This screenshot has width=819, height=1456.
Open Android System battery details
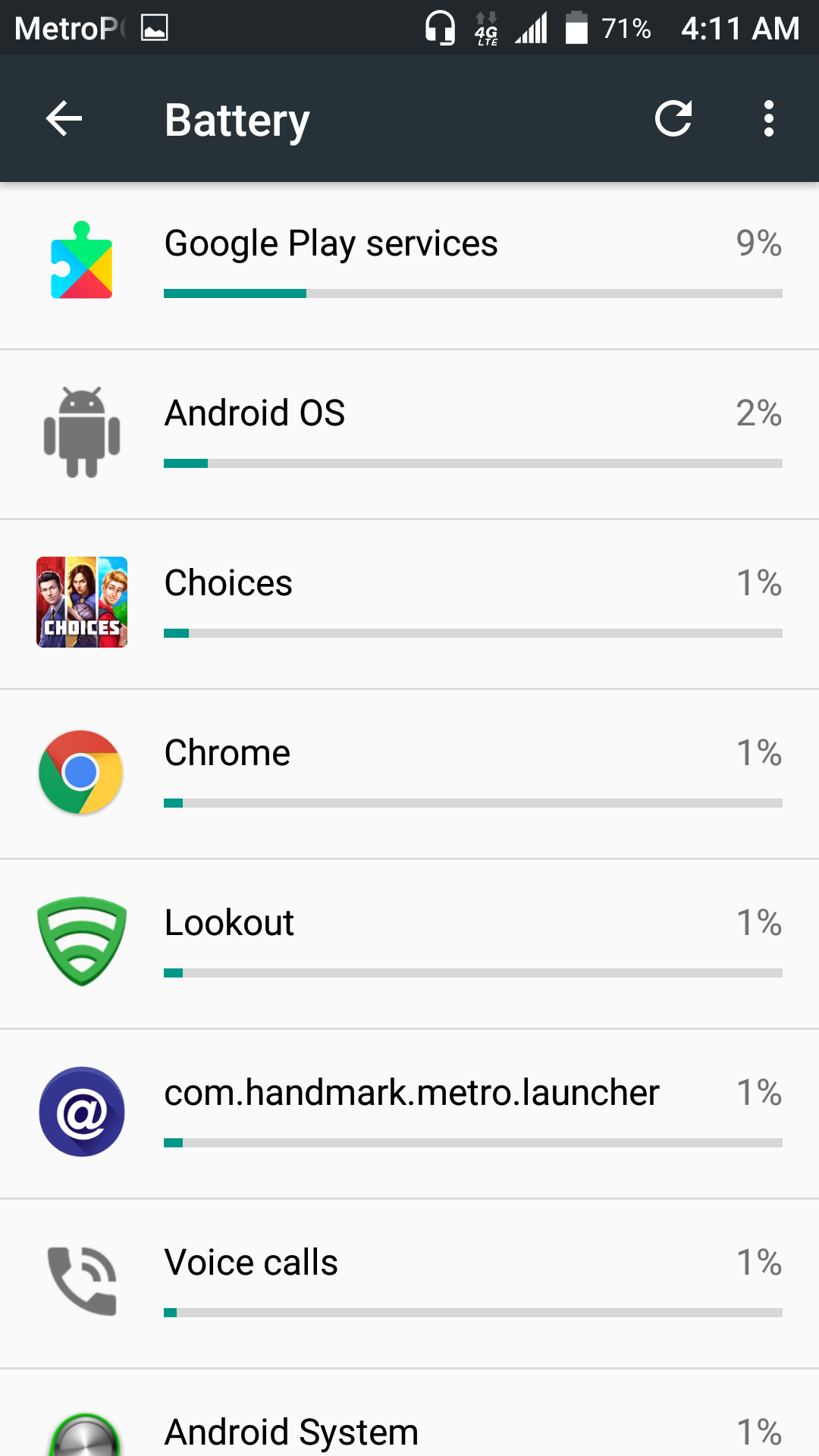(409, 1414)
